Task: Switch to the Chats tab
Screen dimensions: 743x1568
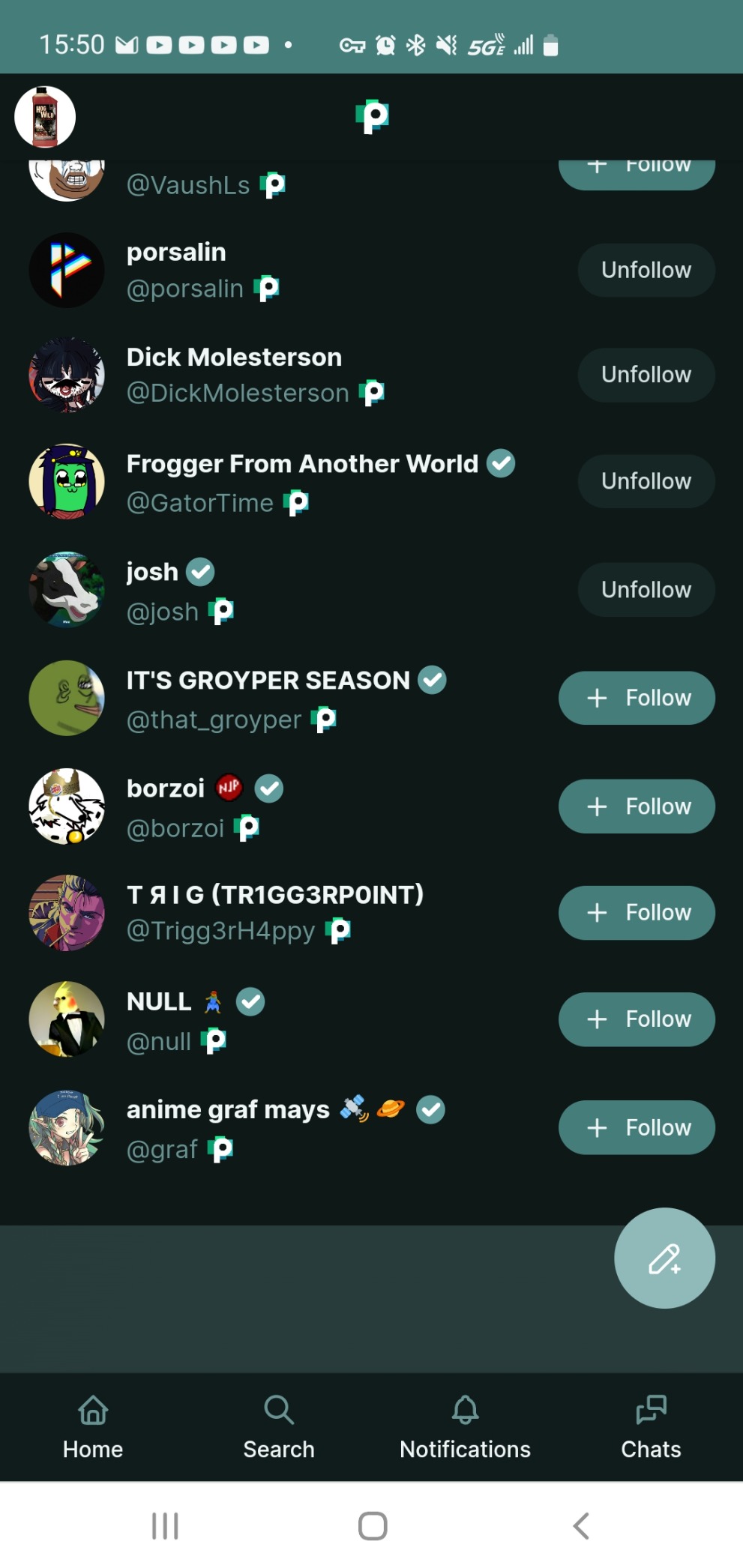Action: tap(651, 1427)
